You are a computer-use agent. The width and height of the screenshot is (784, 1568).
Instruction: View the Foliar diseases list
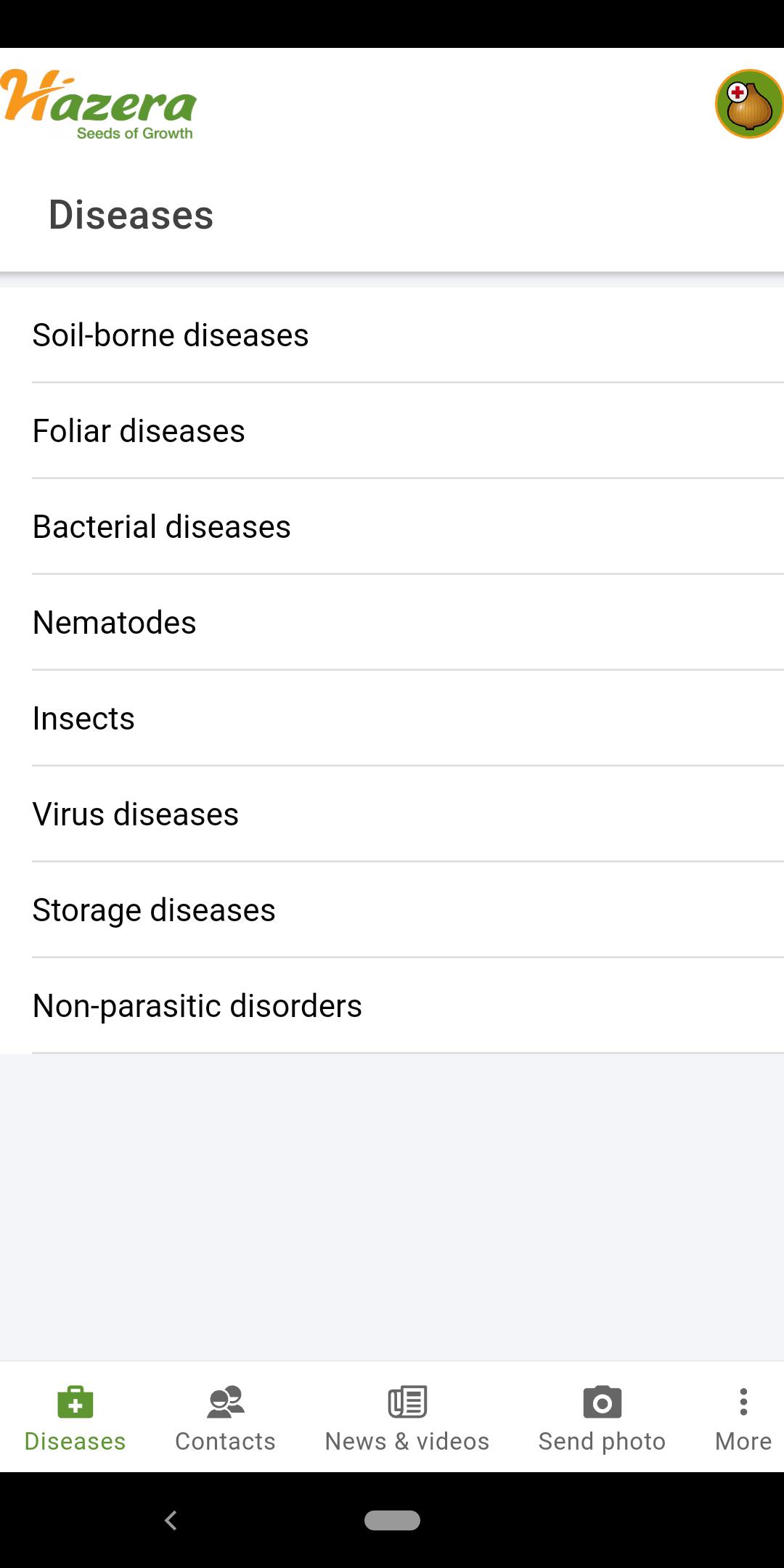[392, 430]
